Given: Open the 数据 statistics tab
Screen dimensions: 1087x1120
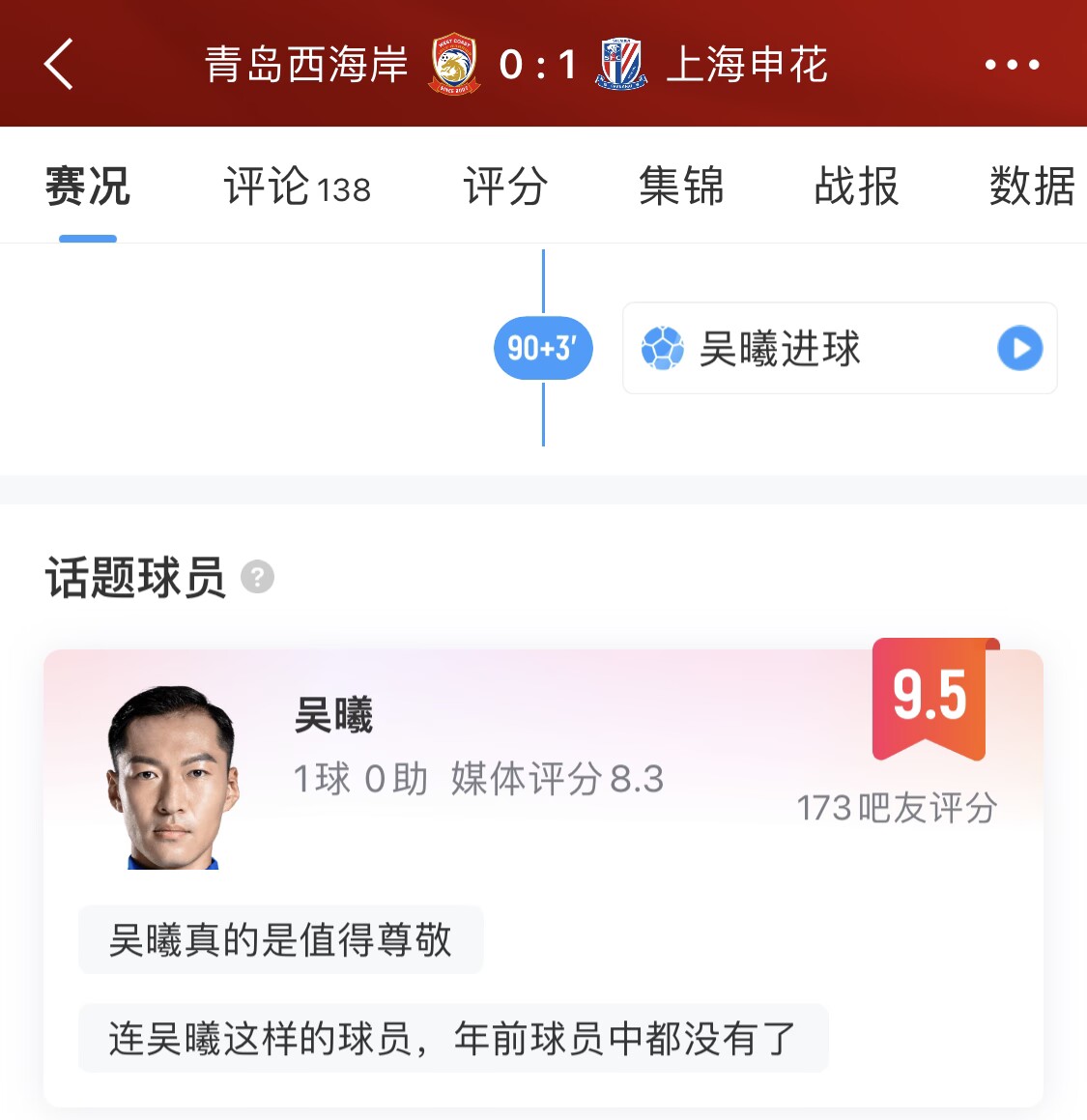Looking at the screenshot, I should pos(1030,187).
